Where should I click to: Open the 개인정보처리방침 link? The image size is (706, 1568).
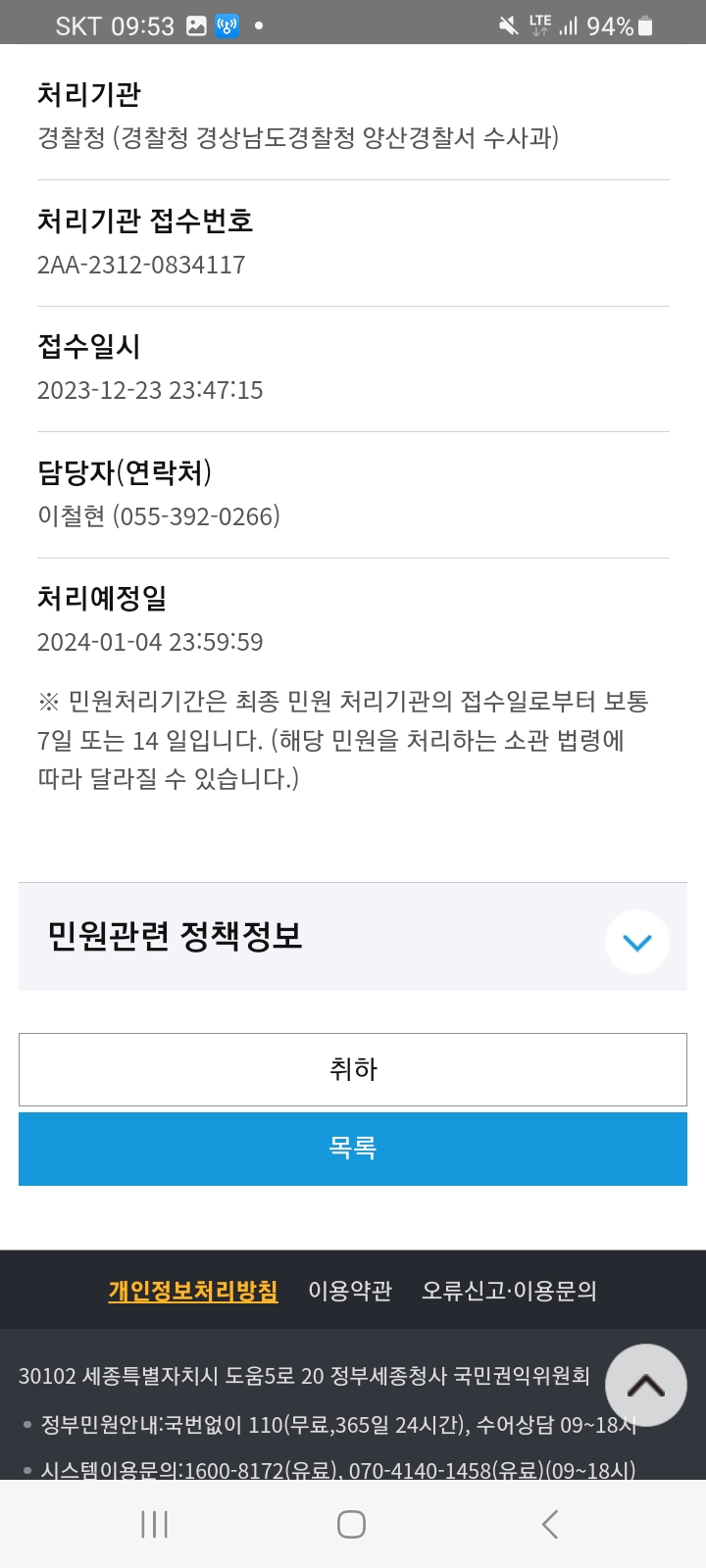point(193,1291)
